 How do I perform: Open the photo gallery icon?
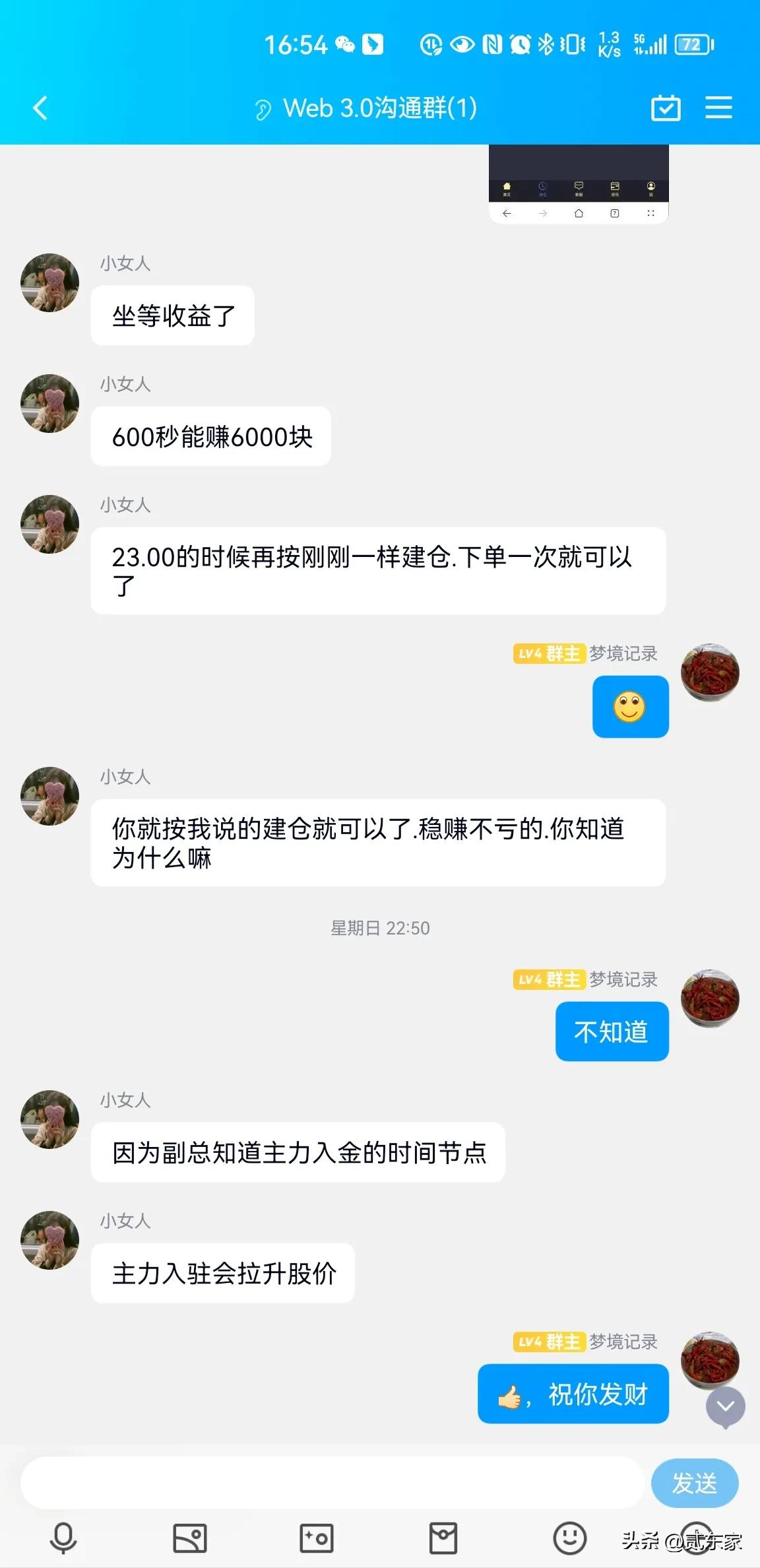(x=190, y=1538)
